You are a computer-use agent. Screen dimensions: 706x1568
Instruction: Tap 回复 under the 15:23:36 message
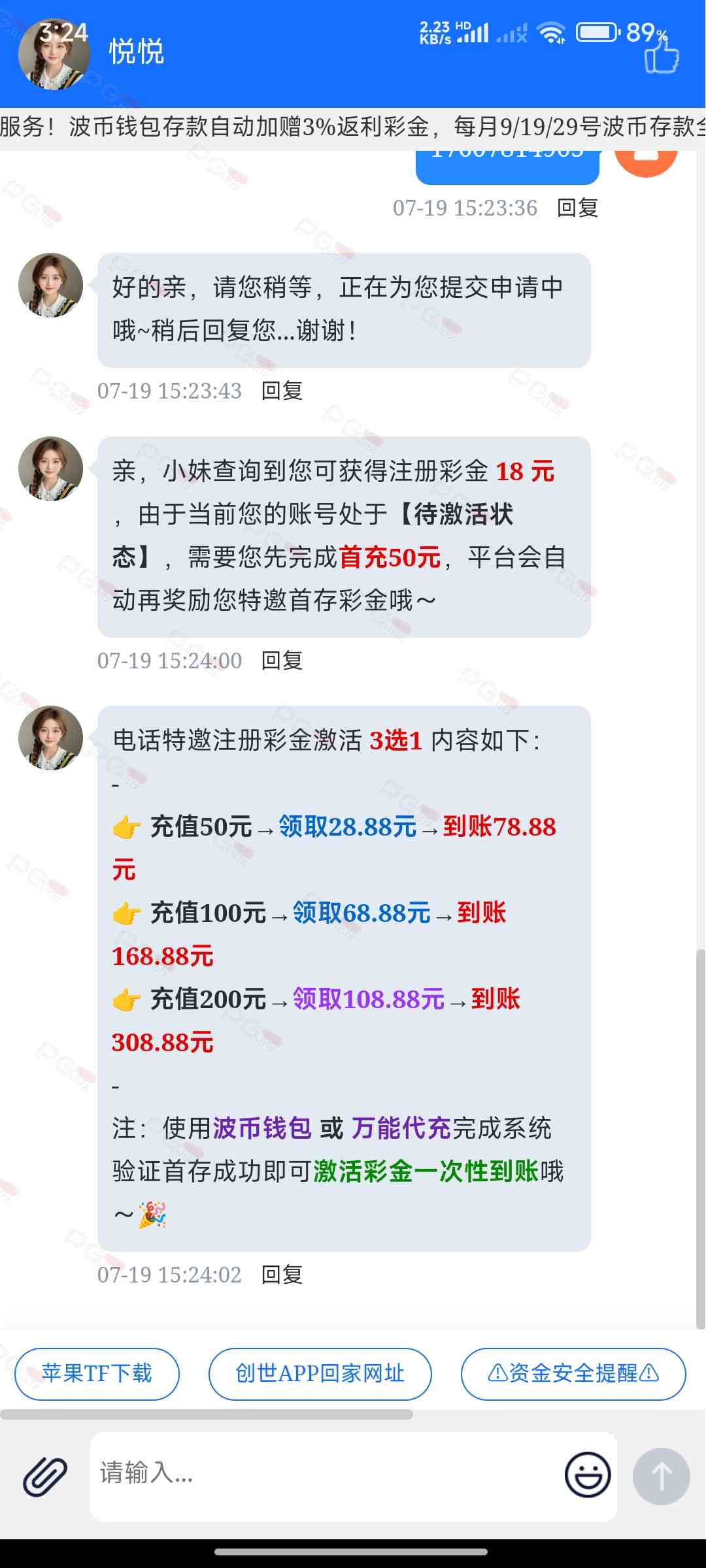(x=577, y=208)
